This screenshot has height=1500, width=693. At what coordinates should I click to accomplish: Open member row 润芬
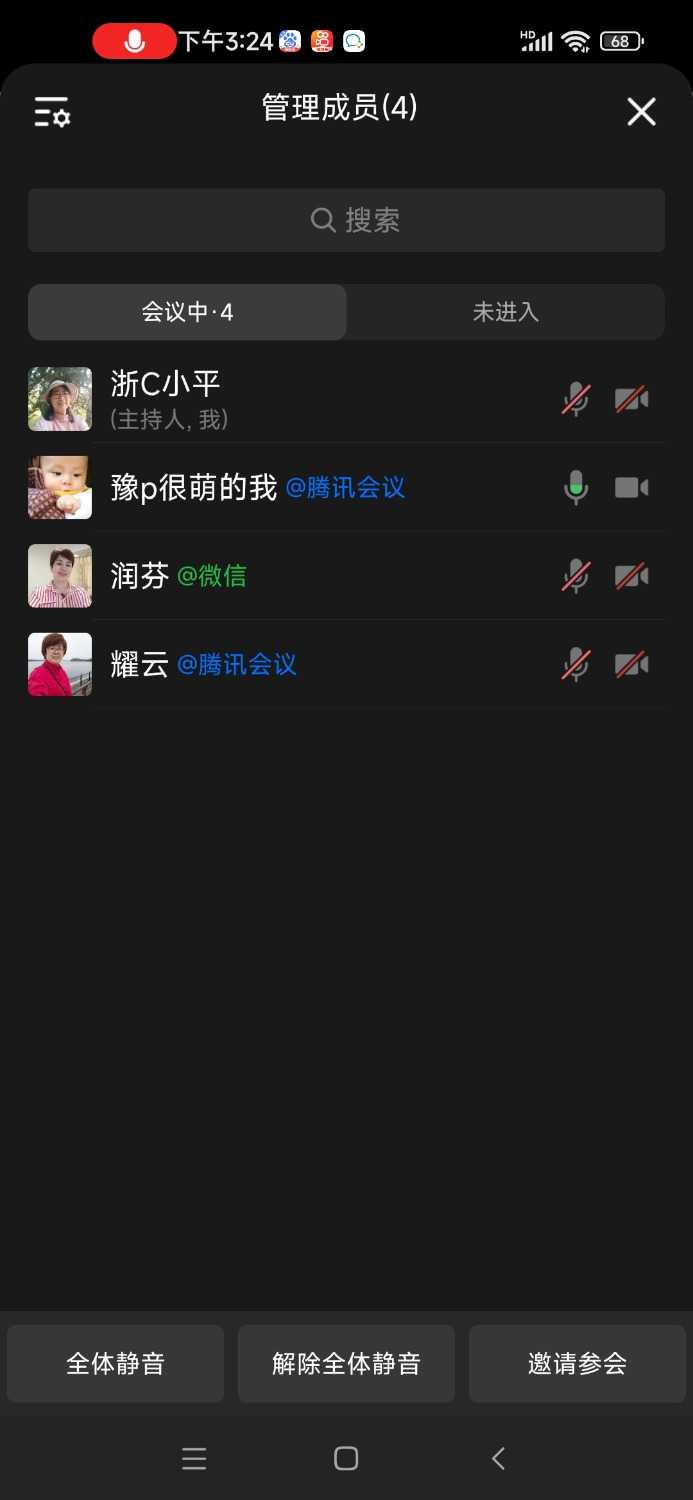[300, 576]
